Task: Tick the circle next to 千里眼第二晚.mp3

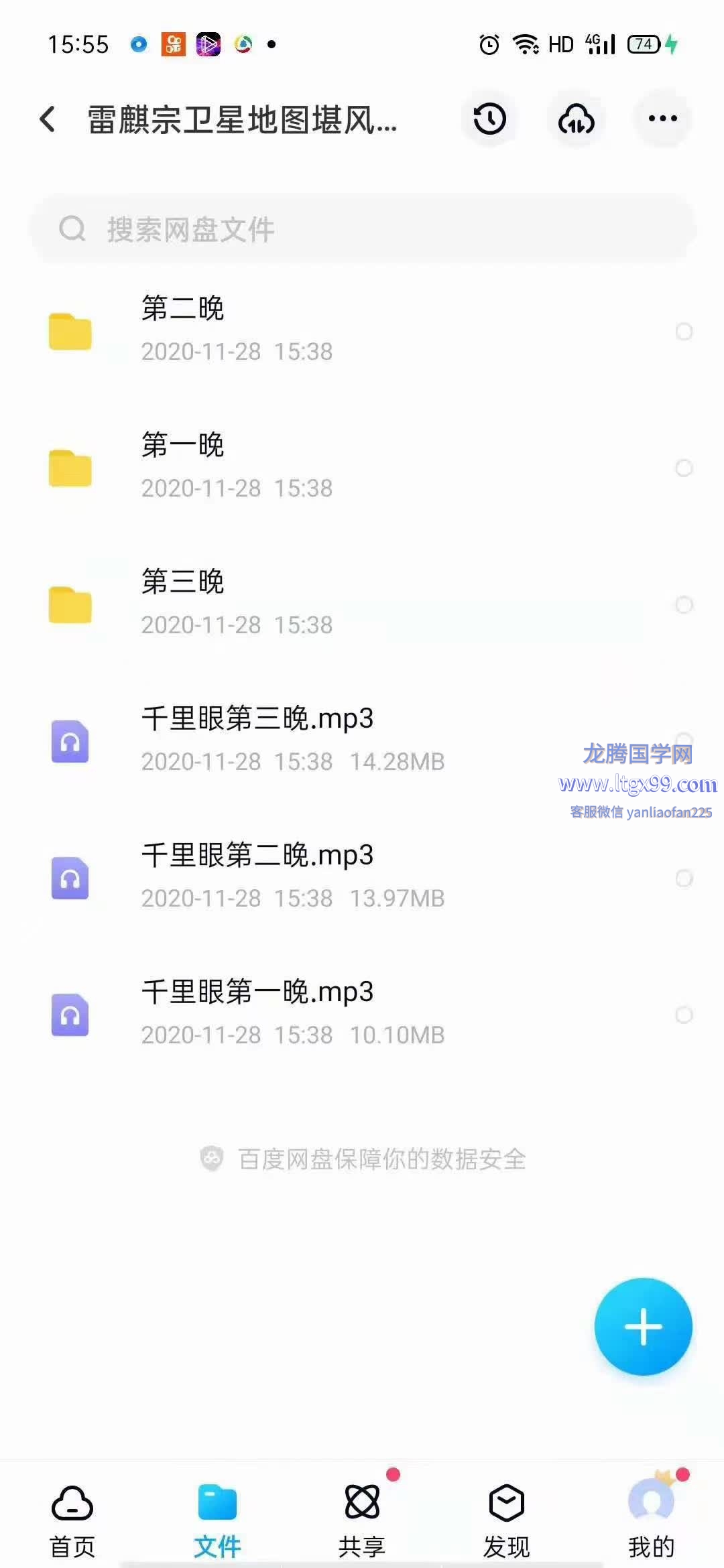Action: click(x=684, y=878)
